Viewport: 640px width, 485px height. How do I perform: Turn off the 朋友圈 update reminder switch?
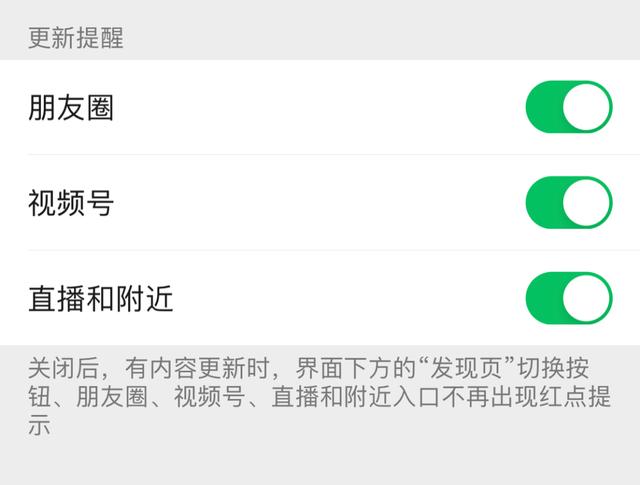568,107
